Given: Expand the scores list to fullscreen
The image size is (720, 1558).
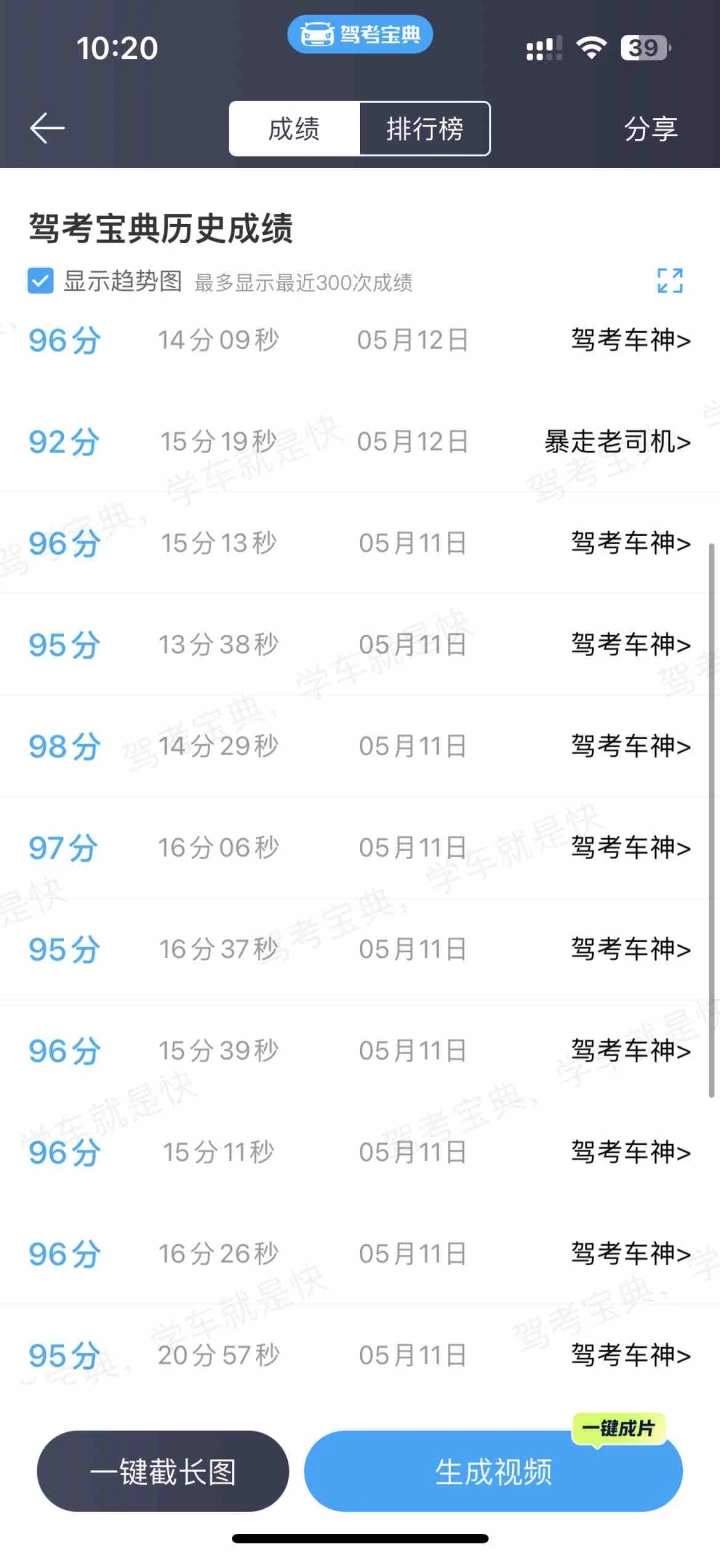Looking at the screenshot, I should click(670, 281).
